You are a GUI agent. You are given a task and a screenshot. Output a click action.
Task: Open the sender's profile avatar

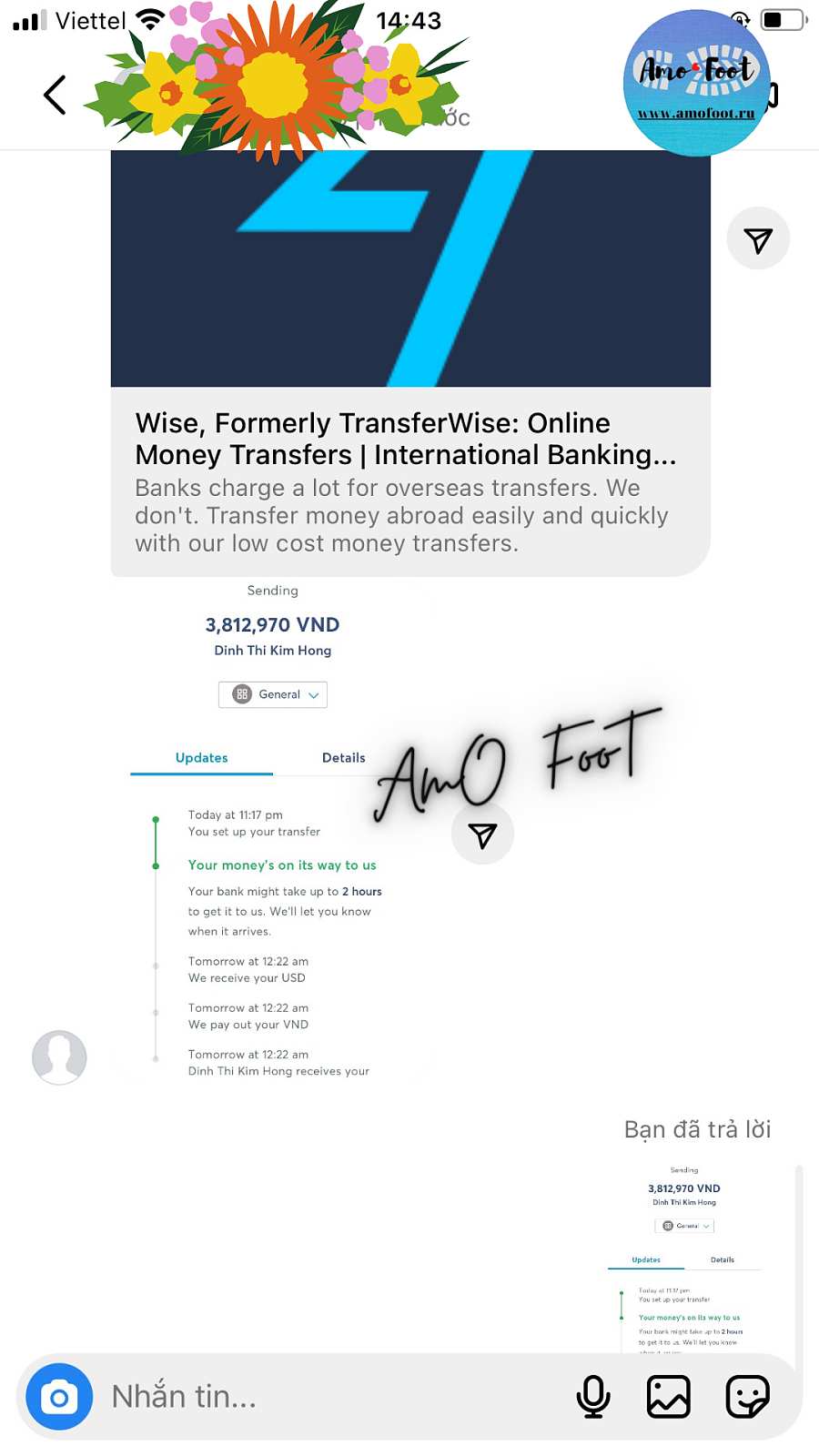(x=59, y=1057)
